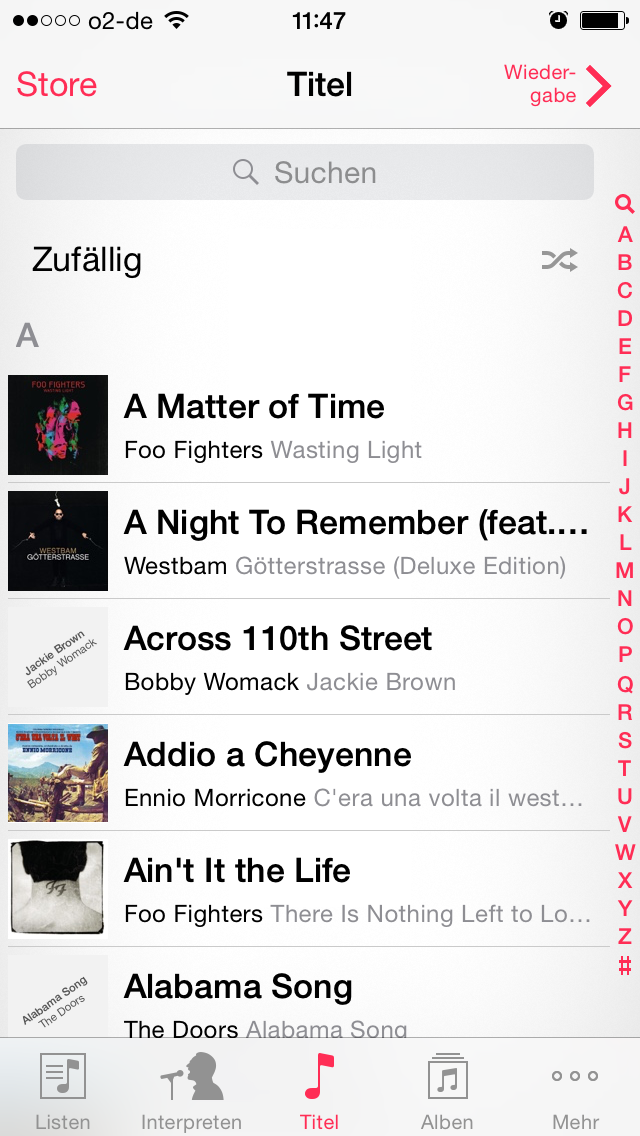Screen dimensions: 640x1136
Task: Jump to letter M in index
Action: (x=625, y=571)
